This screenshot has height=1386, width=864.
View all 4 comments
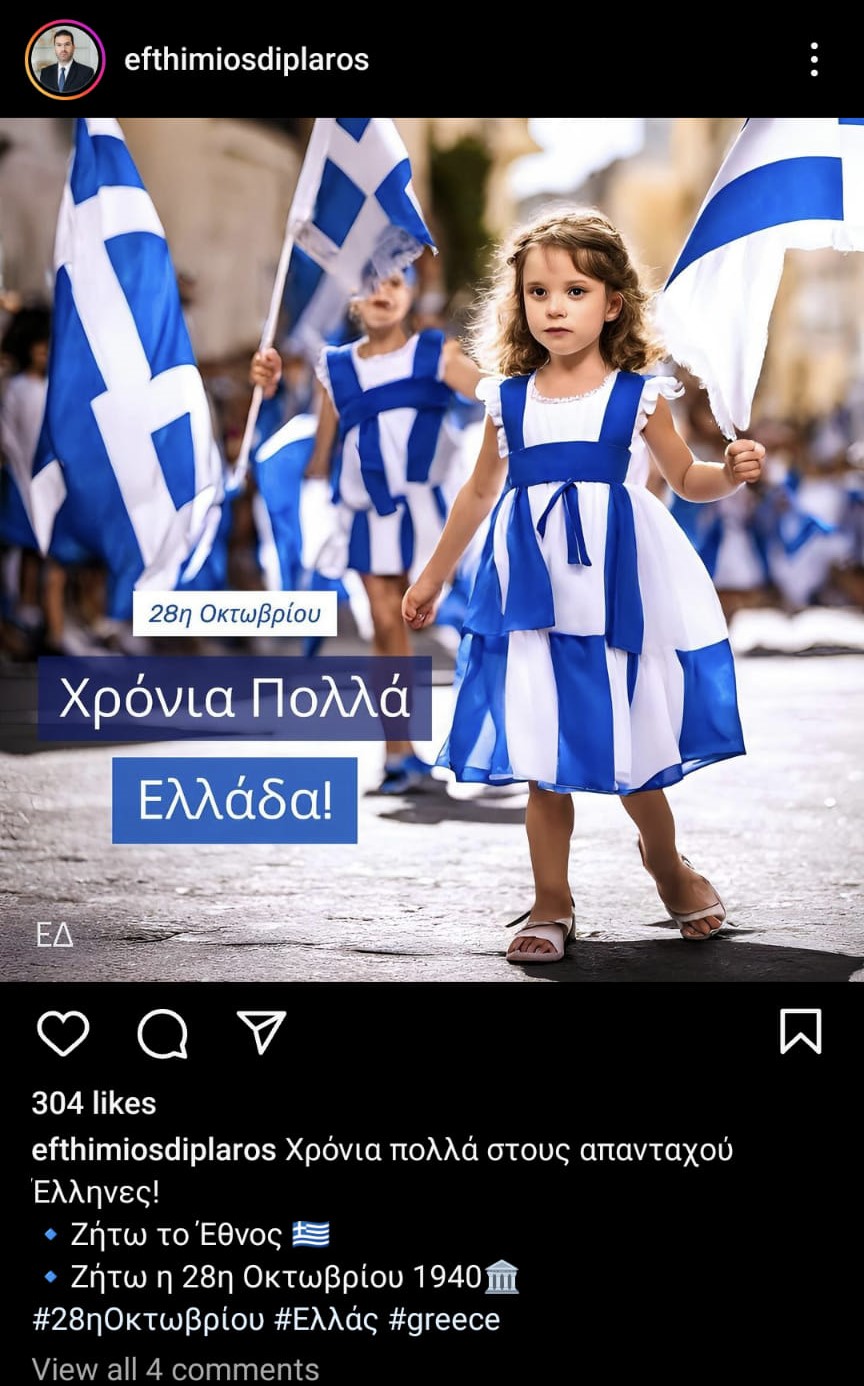[x=175, y=1368]
